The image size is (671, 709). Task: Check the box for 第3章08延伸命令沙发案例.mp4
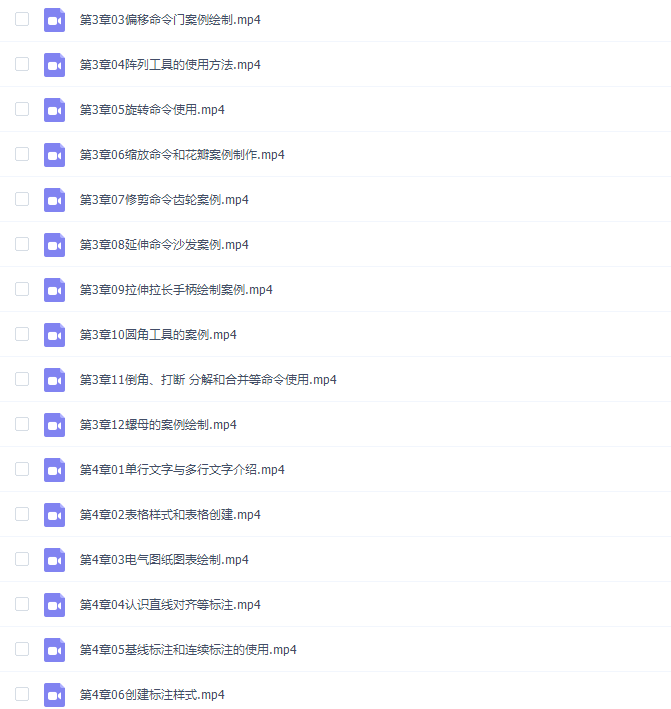click(22, 244)
